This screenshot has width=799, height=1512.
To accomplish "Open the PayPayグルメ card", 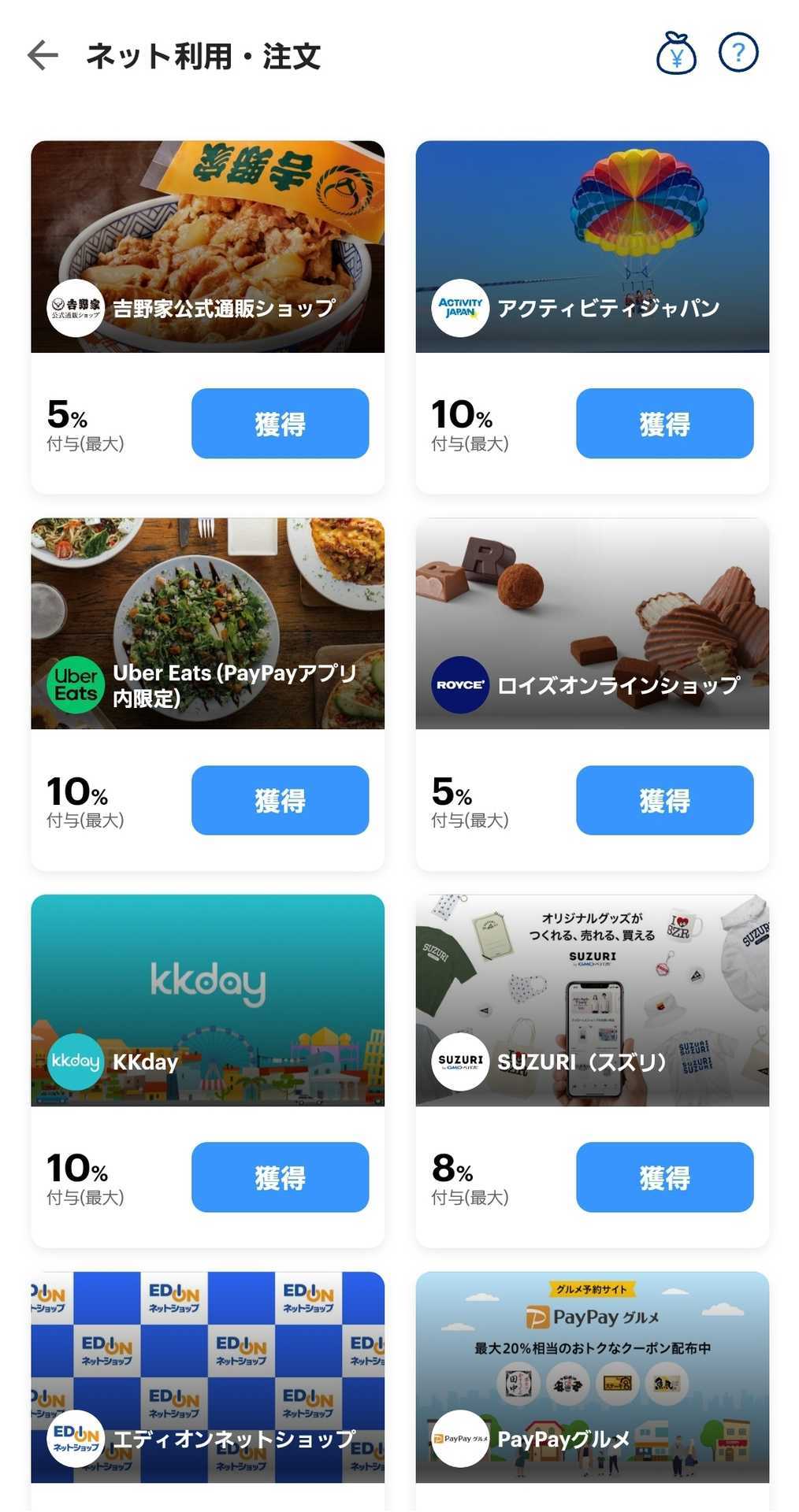I will 592,1377.
